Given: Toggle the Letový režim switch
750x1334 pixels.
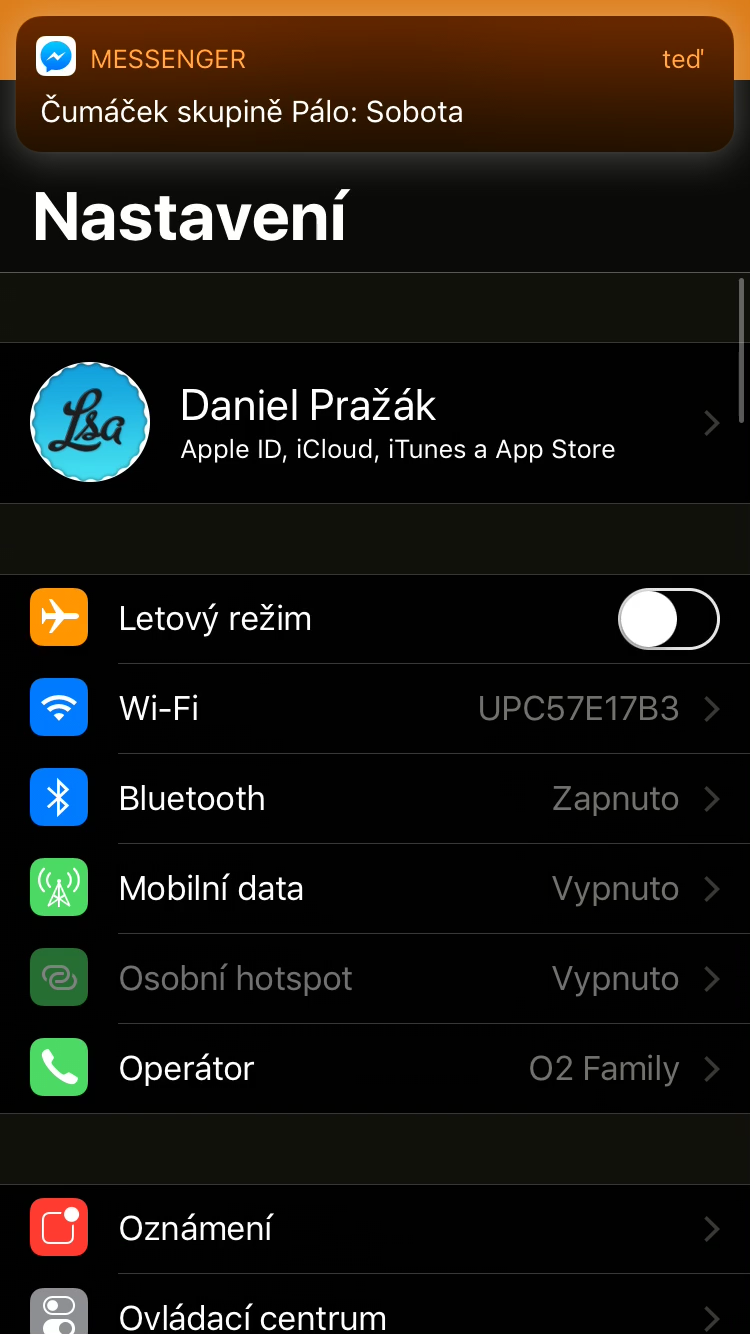Looking at the screenshot, I should (668, 619).
